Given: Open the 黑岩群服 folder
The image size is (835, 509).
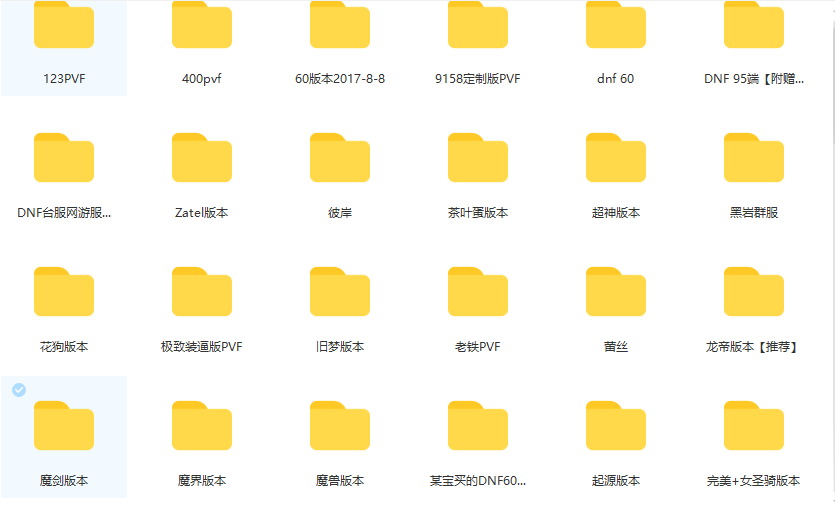Looking at the screenshot, I should 754,158.
